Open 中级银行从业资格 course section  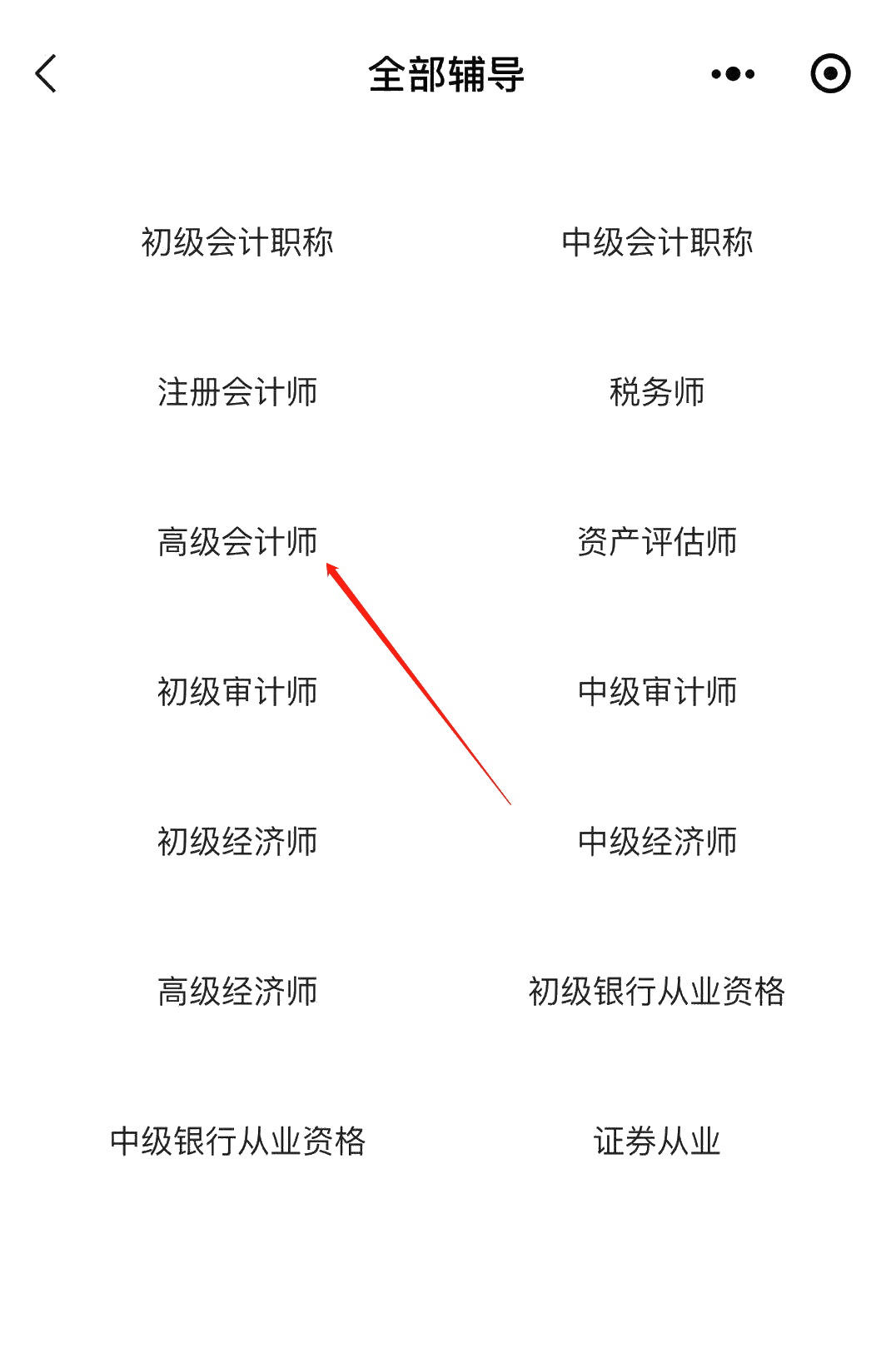[x=240, y=1142]
